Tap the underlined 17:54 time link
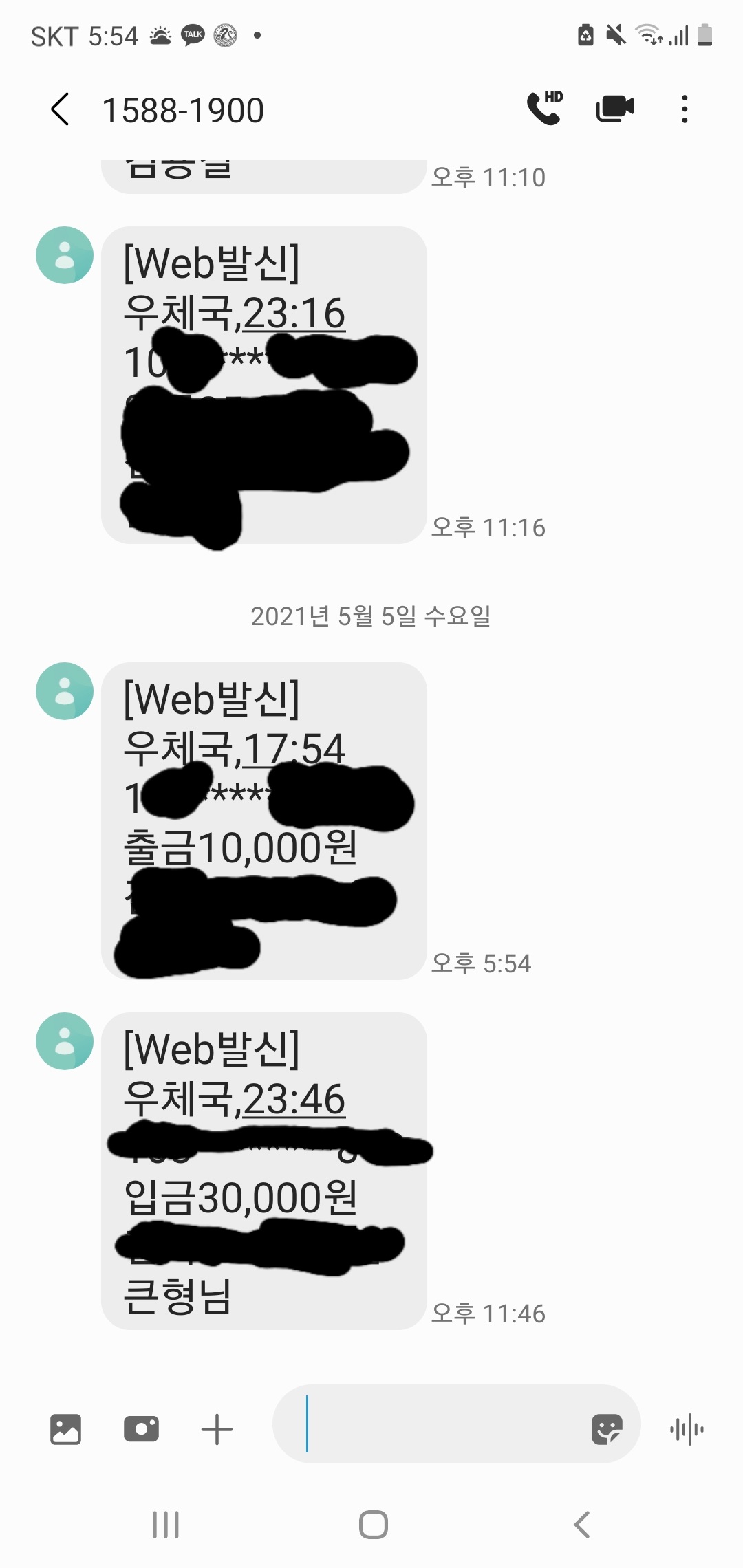The width and height of the screenshot is (743, 1568). [x=294, y=749]
